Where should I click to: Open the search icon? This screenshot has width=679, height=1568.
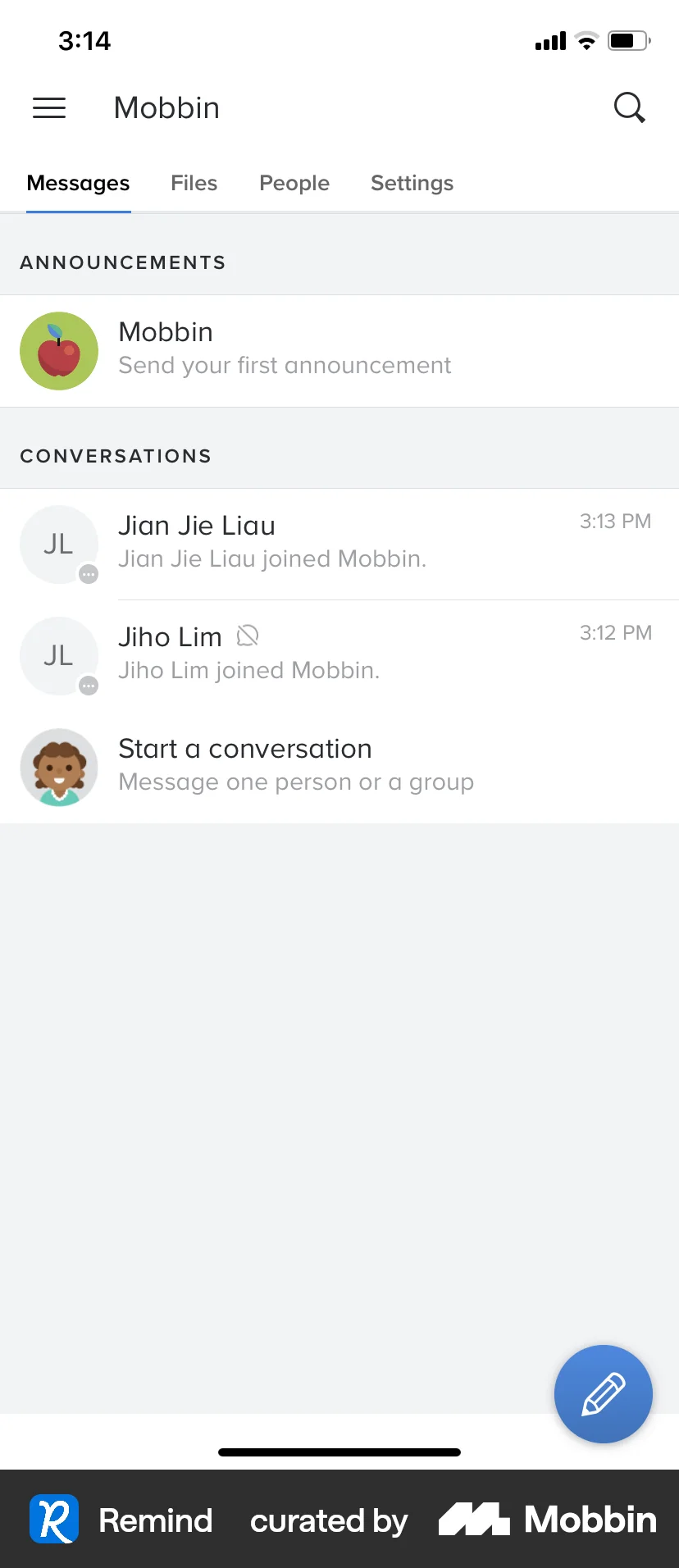pyautogui.click(x=629, y=107)
